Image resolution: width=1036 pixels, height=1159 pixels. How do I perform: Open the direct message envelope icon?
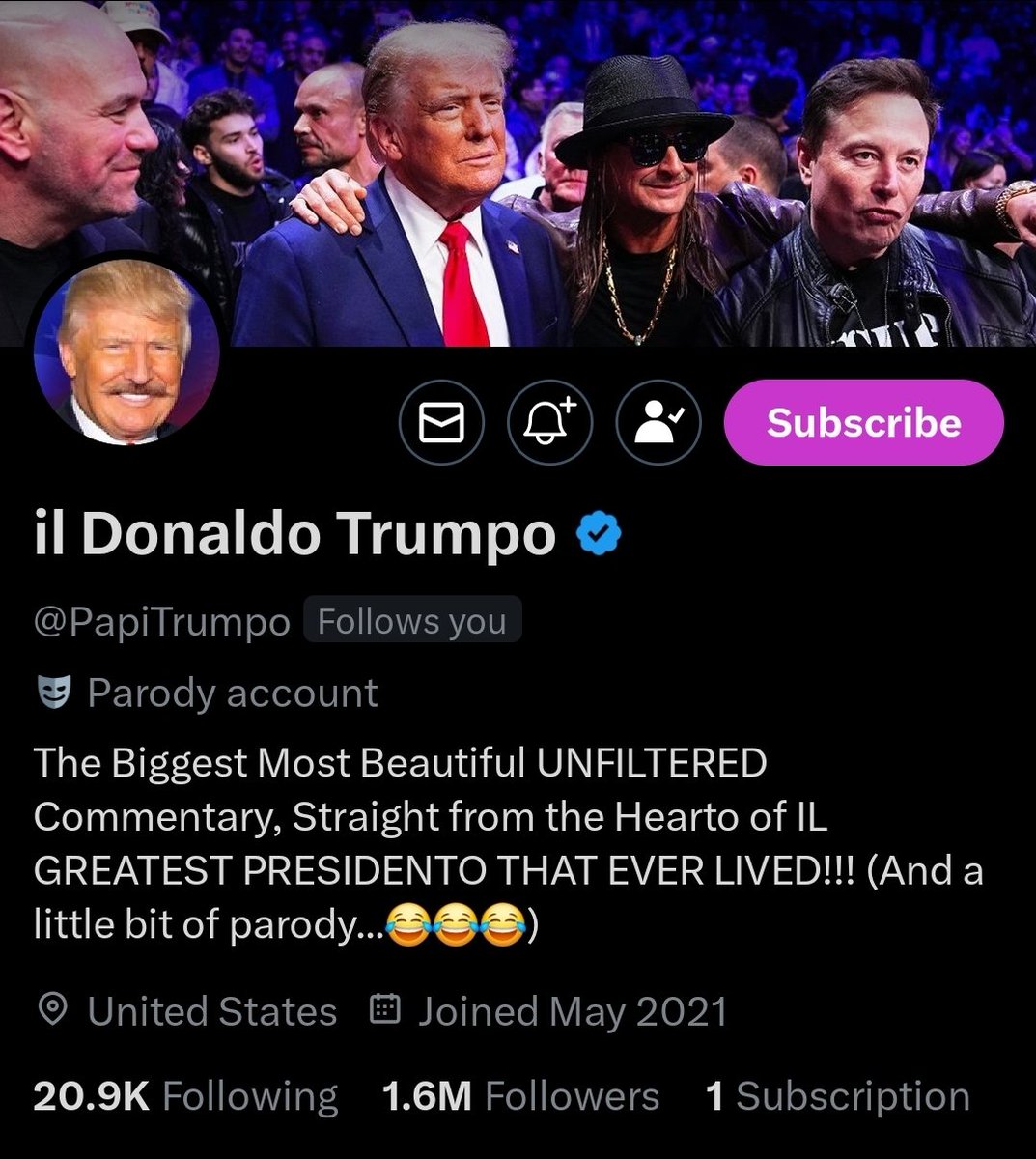click(440, 423)
